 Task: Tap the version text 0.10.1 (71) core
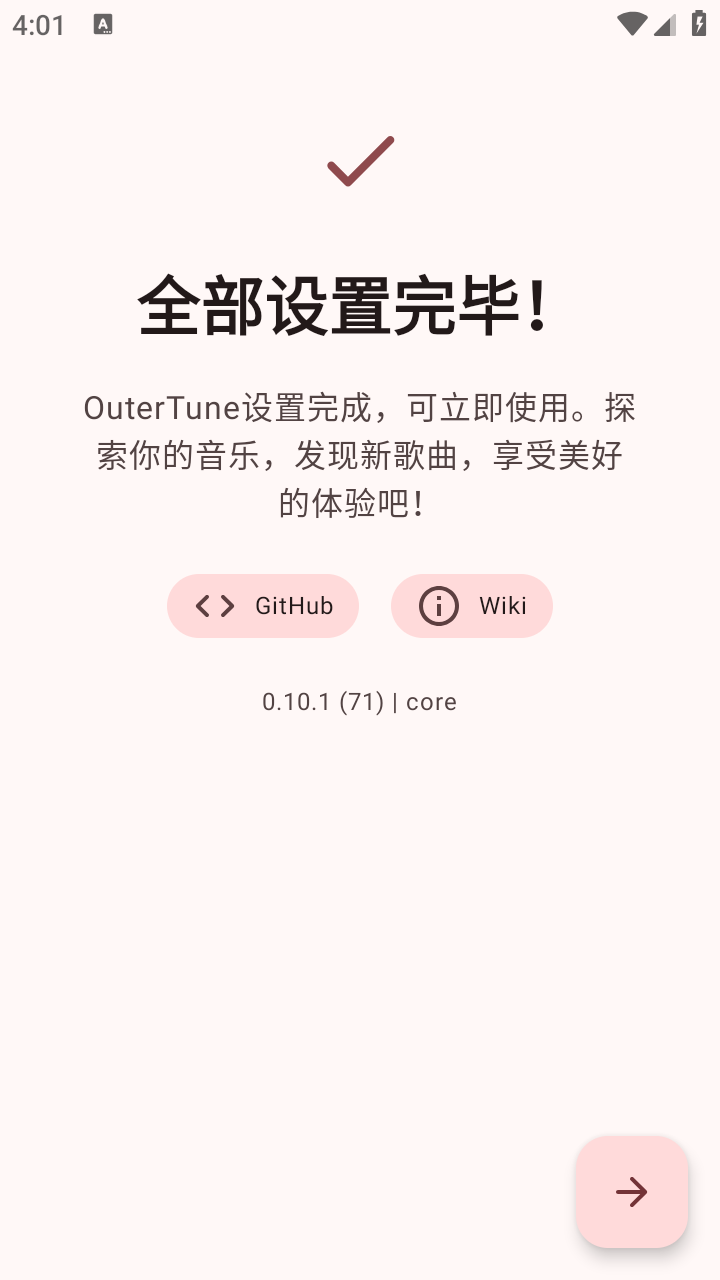point(359,701)
